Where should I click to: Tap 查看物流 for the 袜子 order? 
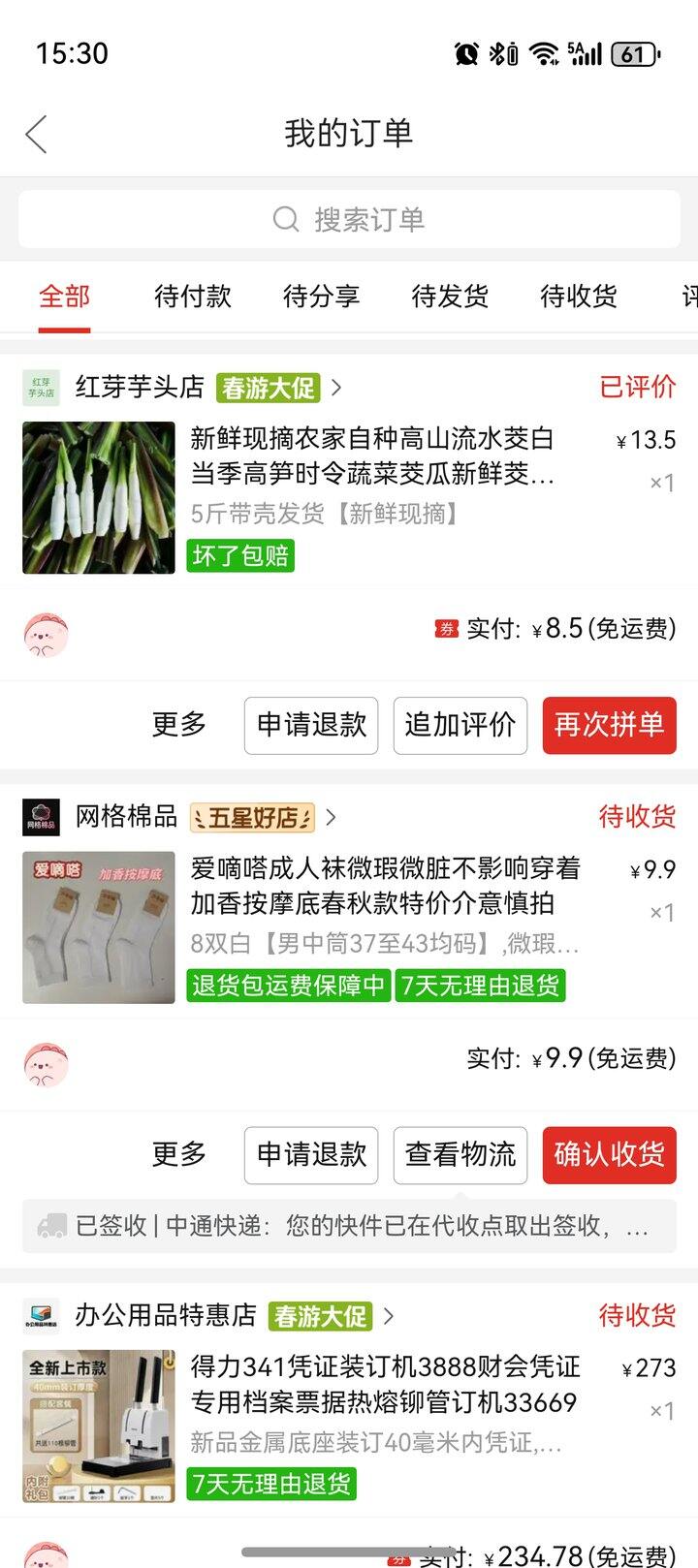460,1155
